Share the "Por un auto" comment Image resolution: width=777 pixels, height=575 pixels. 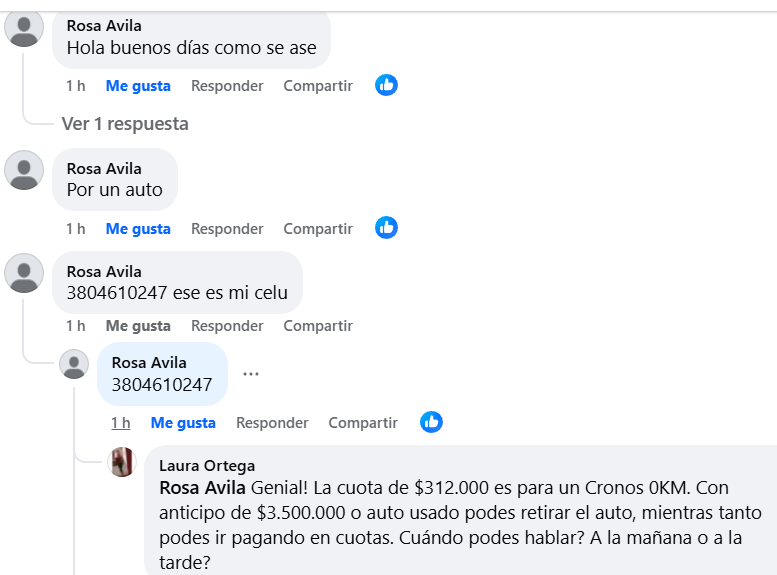click(318, 229)
